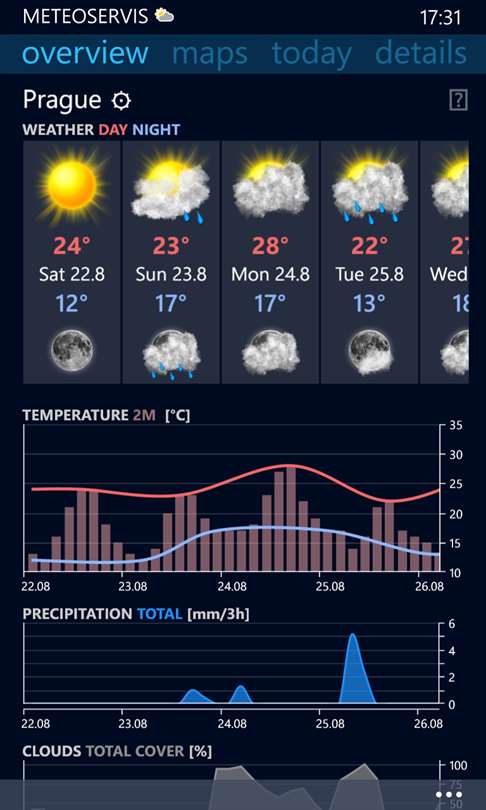The width and height of the screenshot is (486, 810).
Task: Open the Sat 22.8 forecast card
Action: tap(72, 262)
